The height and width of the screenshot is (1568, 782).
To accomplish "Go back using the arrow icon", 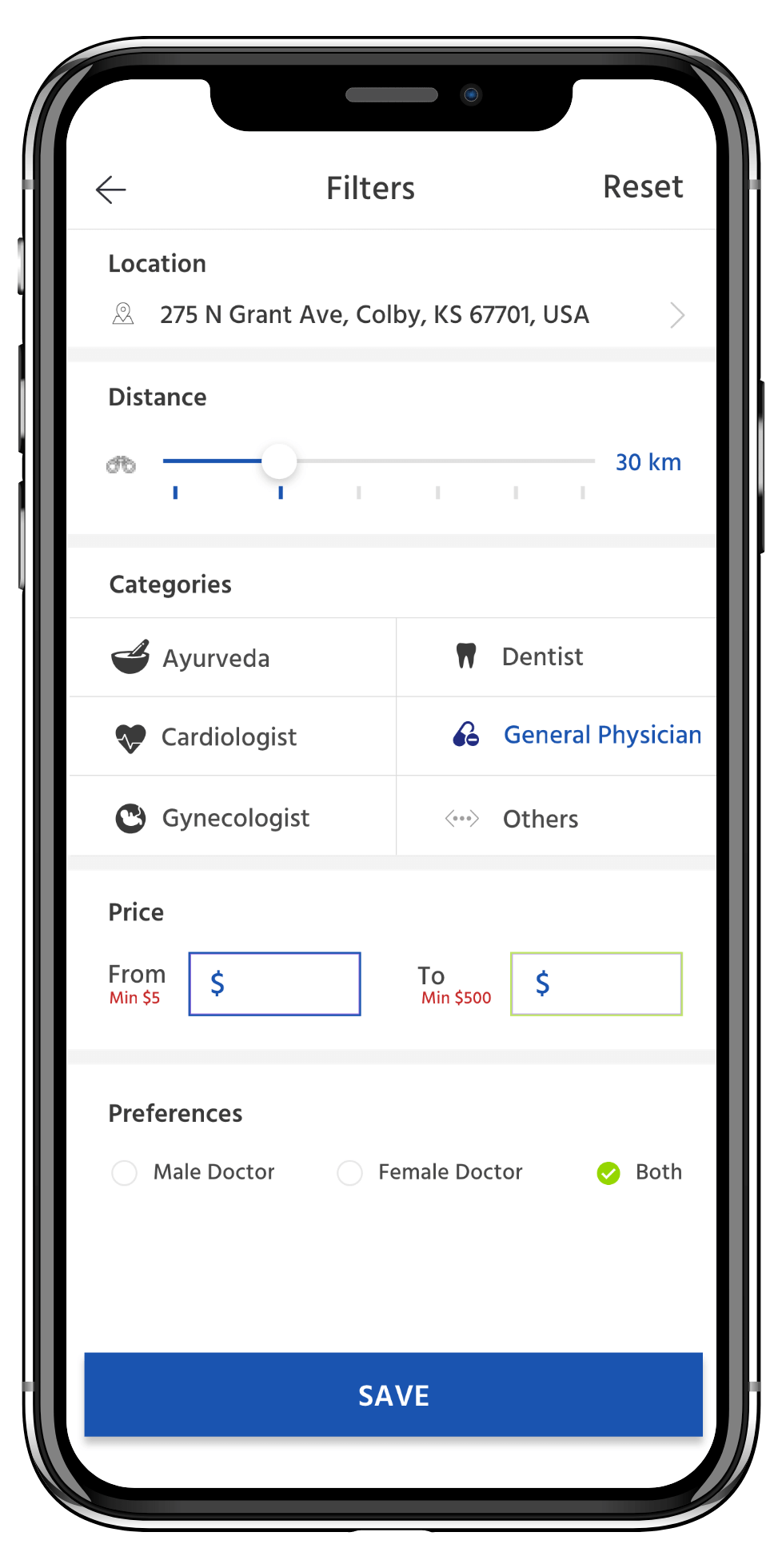I will [x=110, y=190].
